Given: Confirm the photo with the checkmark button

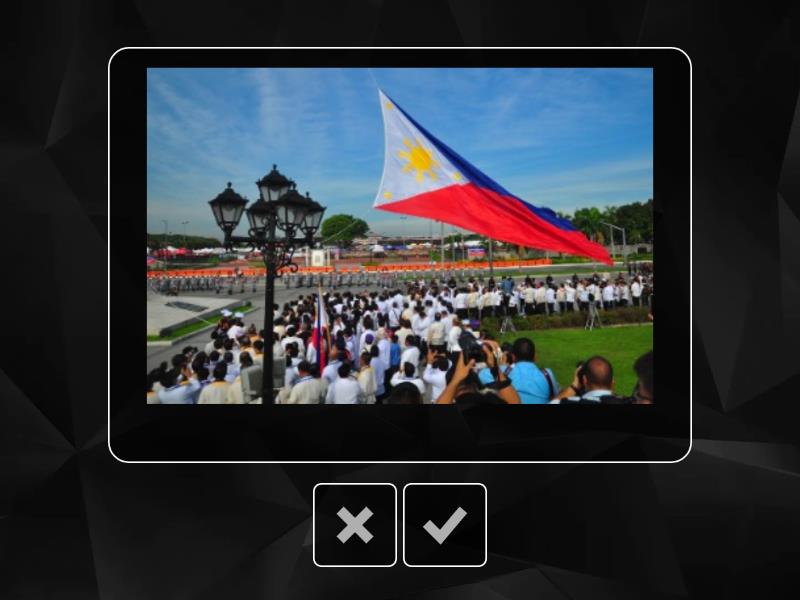Looking at the screenshot, I should [x=445, y=525].
